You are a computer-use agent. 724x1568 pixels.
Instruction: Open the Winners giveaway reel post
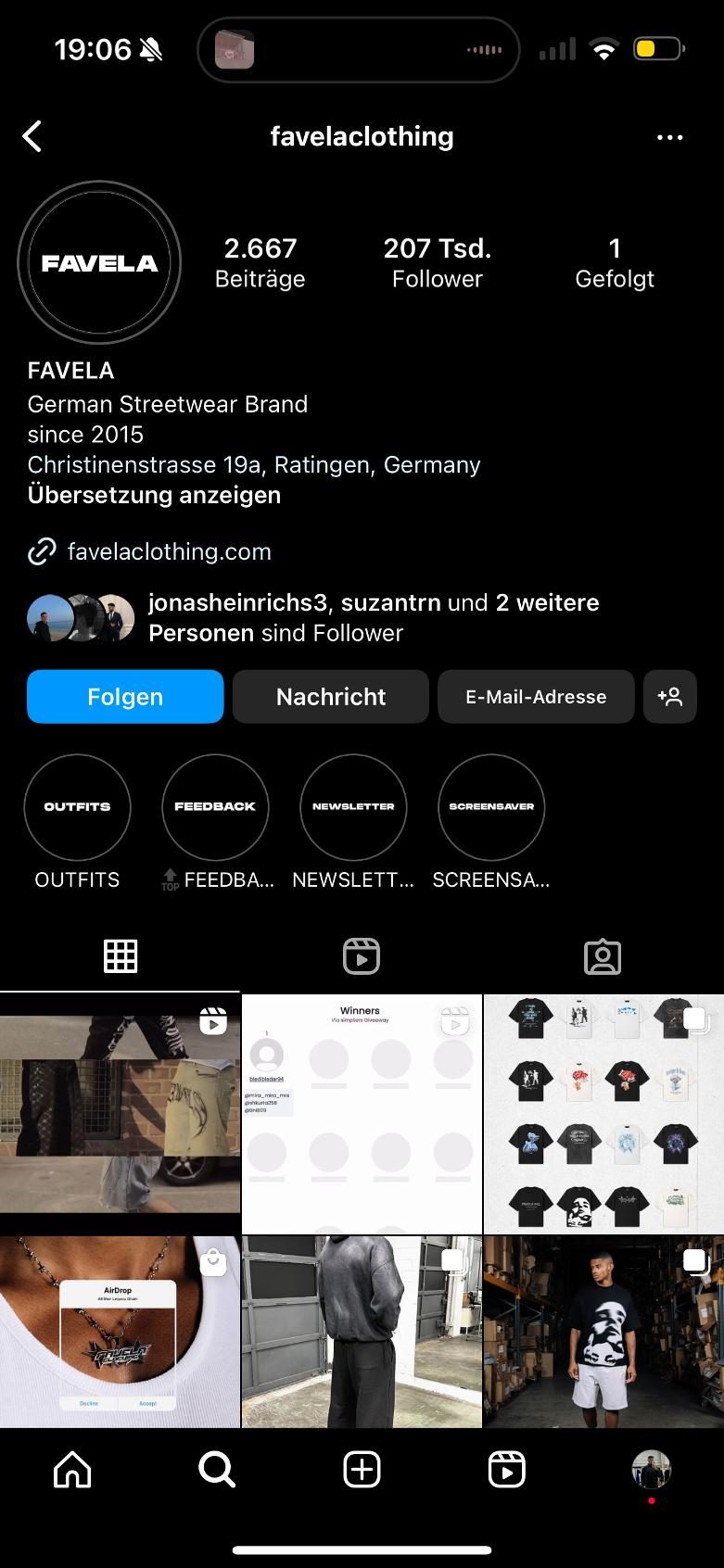click(x=362, y=1114)
